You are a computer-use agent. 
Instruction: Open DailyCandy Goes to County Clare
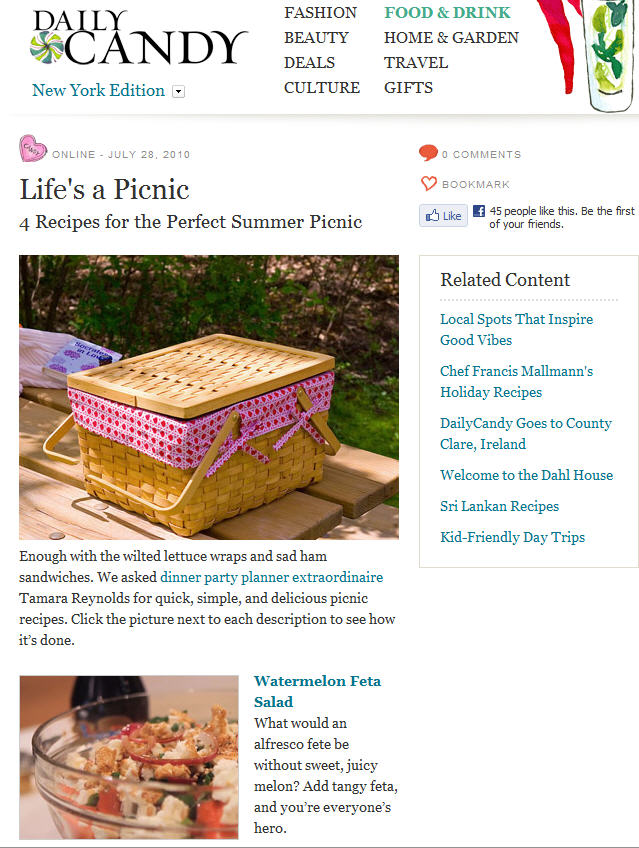click(525, 433)
